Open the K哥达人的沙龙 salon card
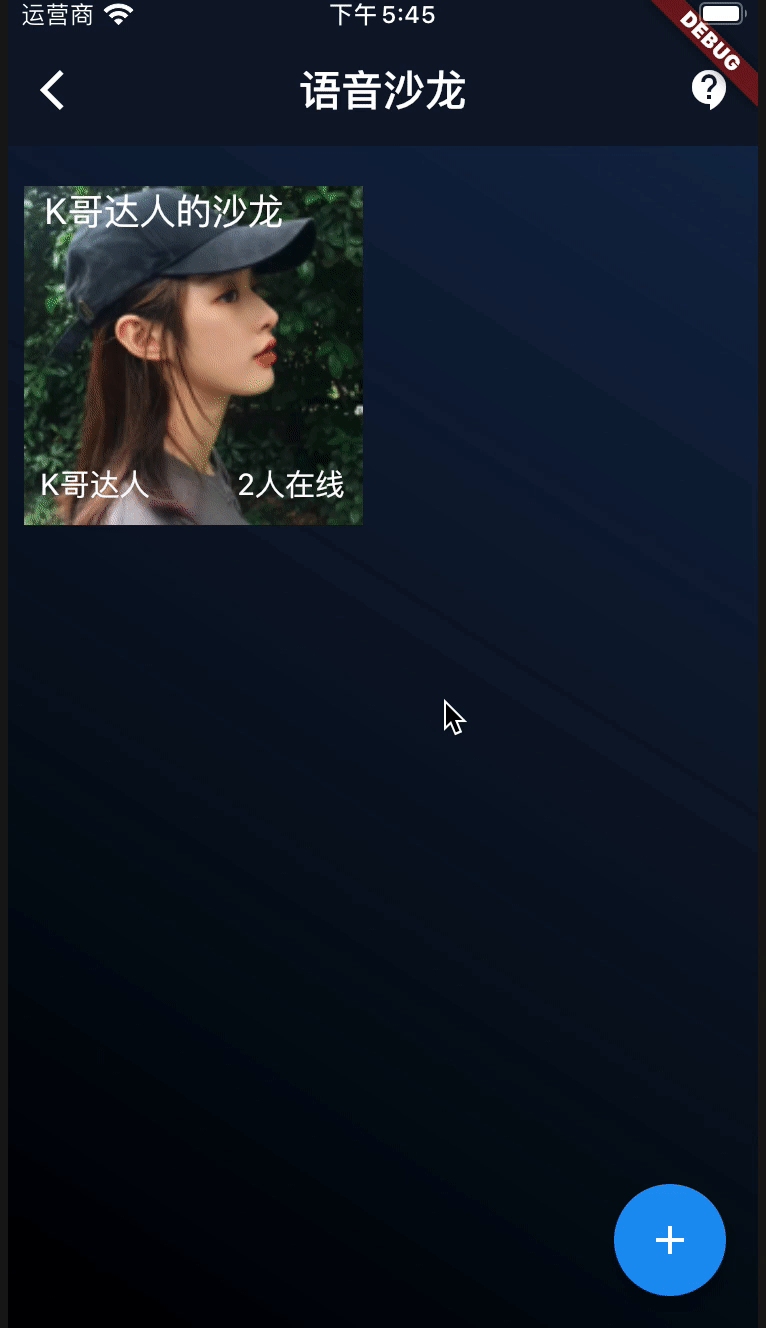Screen dimensions: 766x1328 click(193, 355)
